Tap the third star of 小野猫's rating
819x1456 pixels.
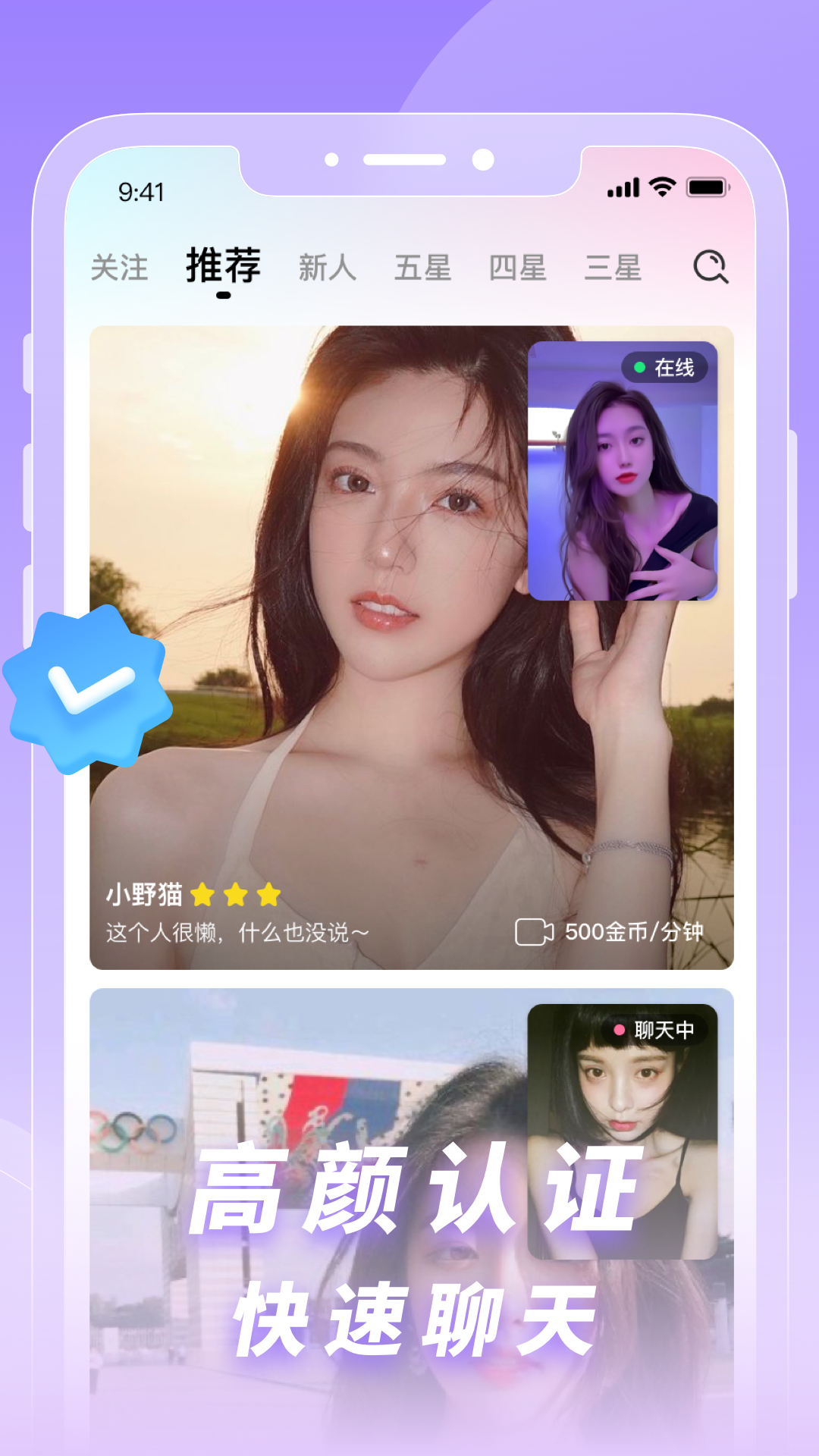pos(268,895)
